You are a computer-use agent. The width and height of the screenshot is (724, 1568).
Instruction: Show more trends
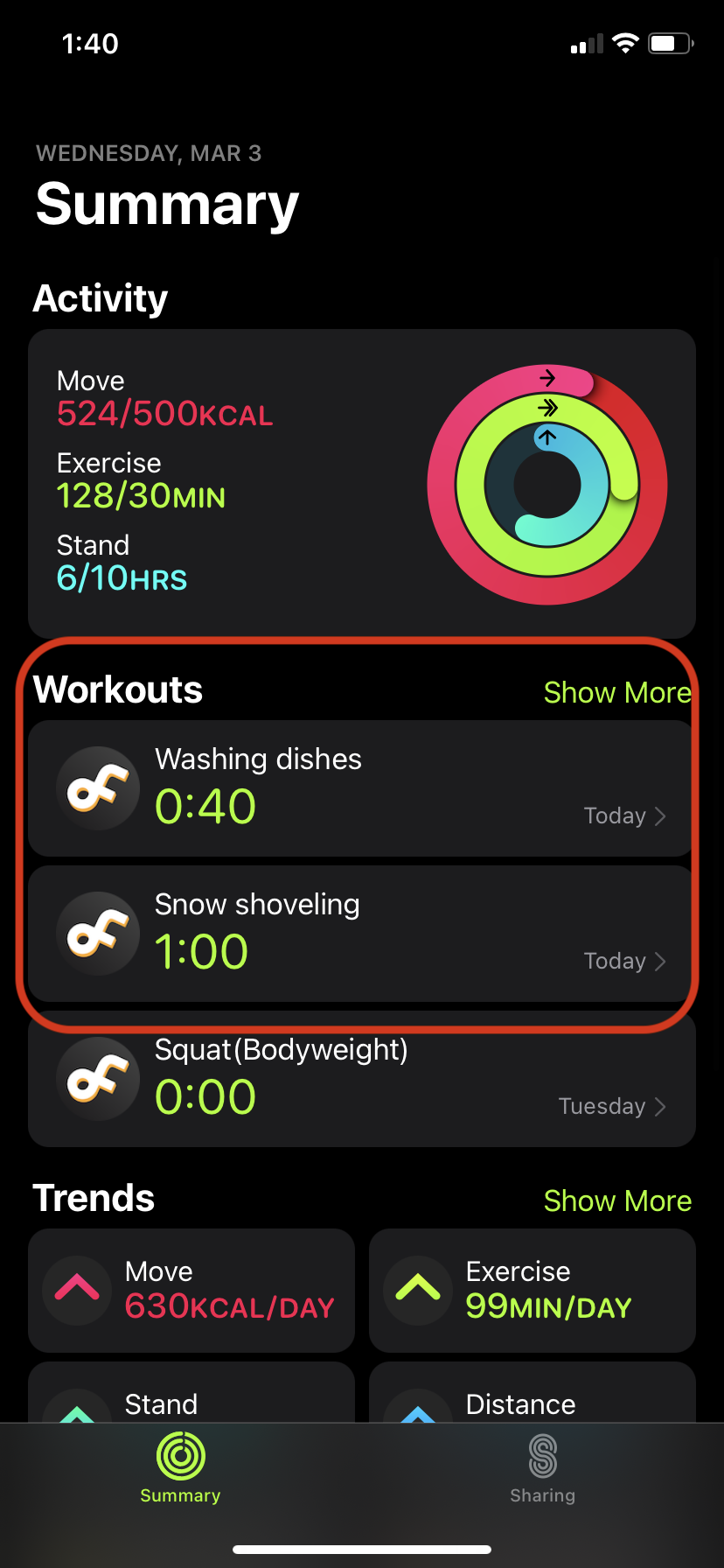click(x=616, y=1200)
